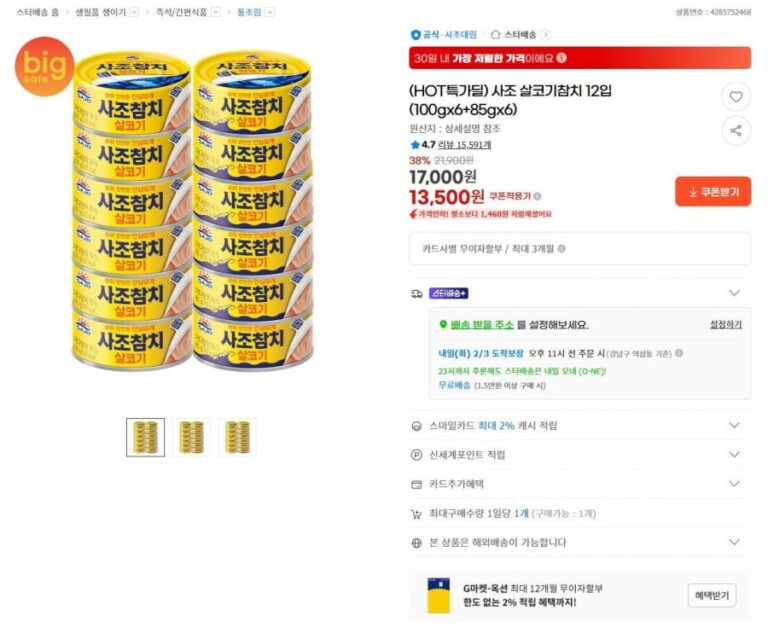Expand the 스타배송+ delivery section
This screenshot has width=768, height=627.
(x=734, y=293)
